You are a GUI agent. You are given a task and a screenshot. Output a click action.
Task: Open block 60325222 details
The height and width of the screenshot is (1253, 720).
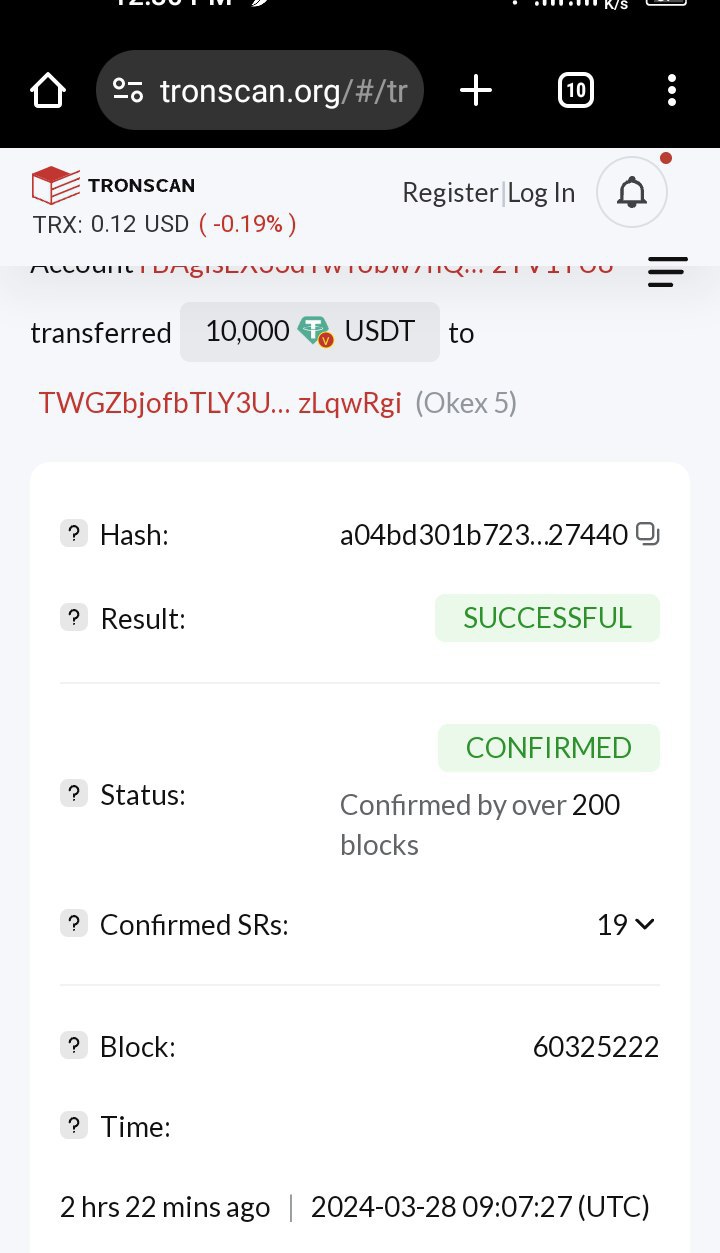(595, 1047)
